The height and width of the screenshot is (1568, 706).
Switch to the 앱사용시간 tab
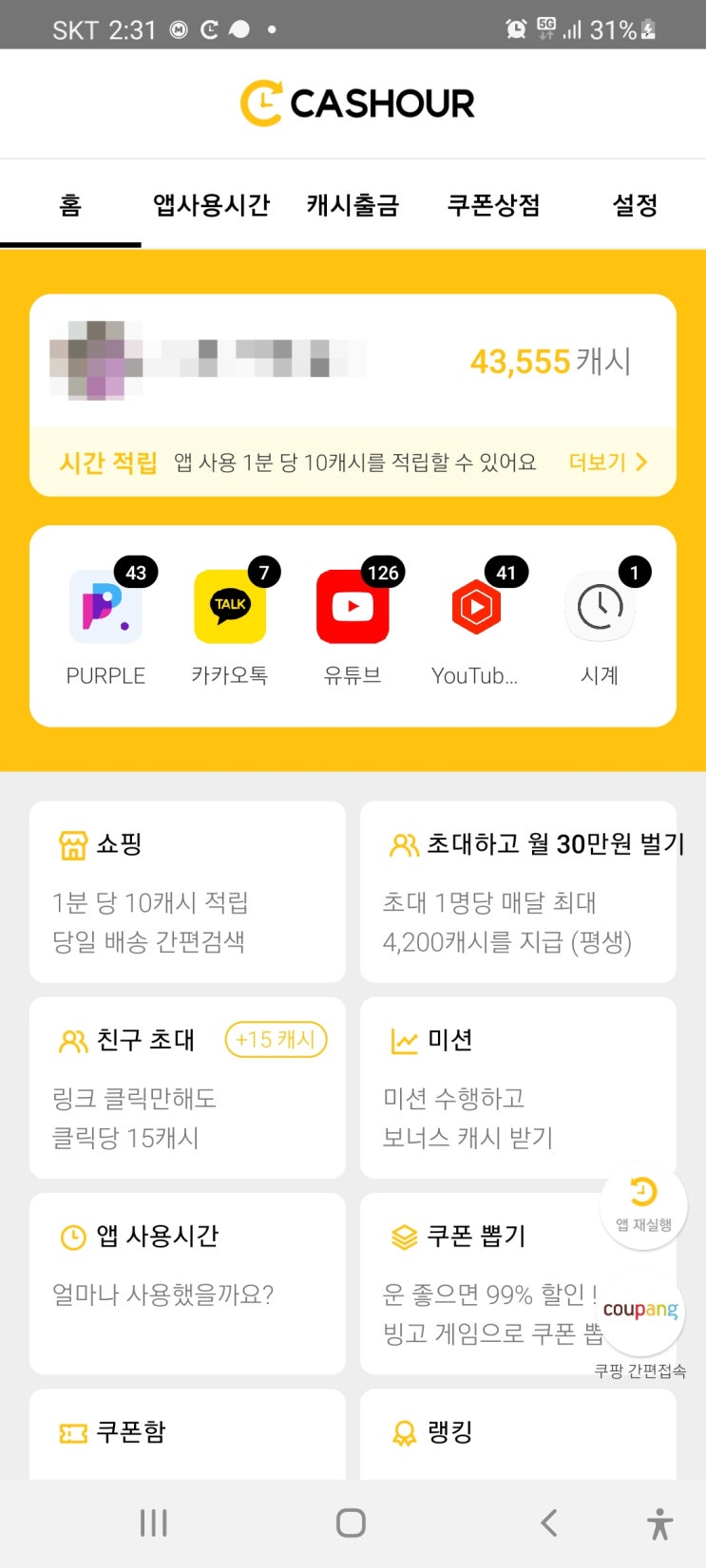[x=211, y=205]
